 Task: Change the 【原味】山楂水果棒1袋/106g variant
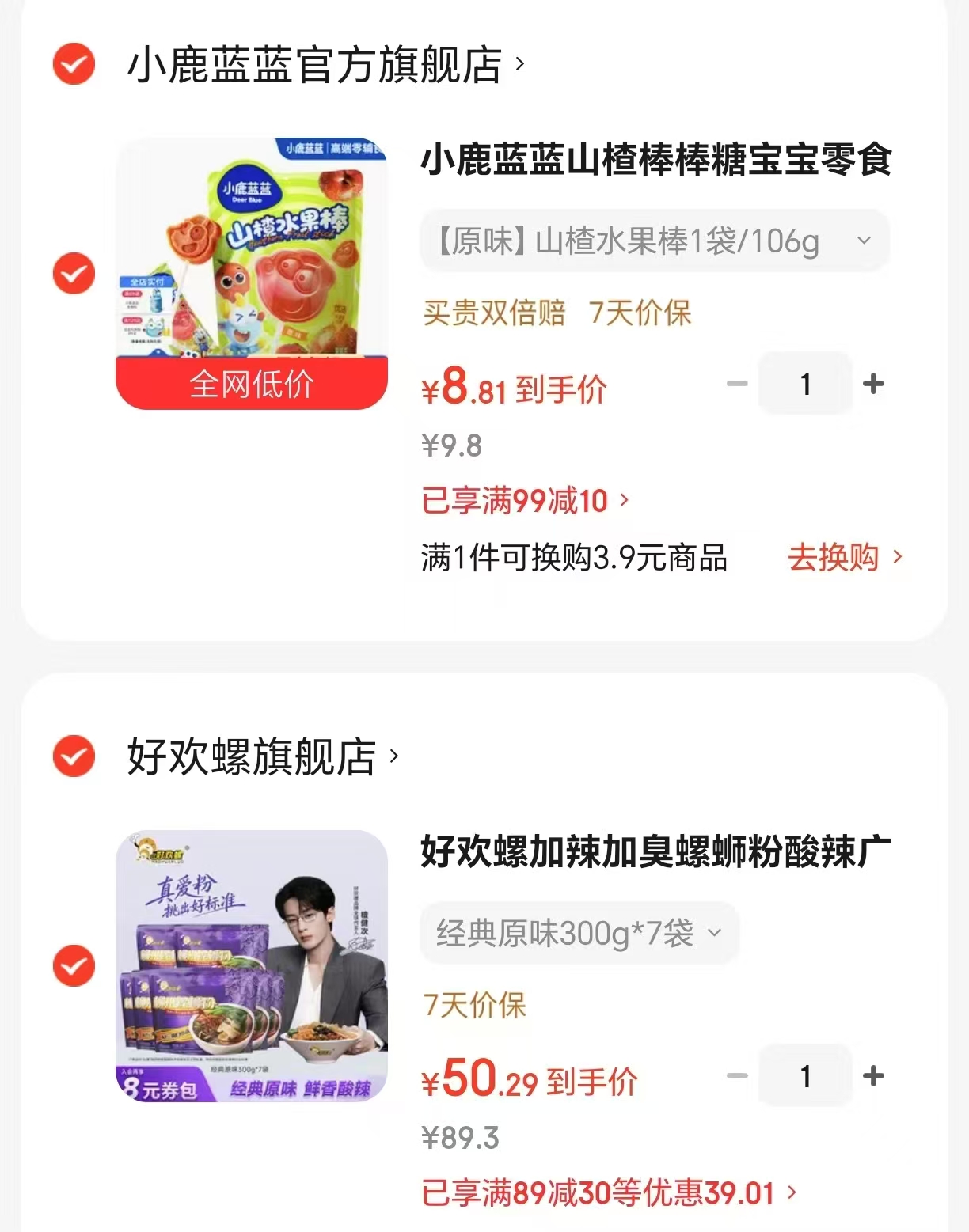655,241
